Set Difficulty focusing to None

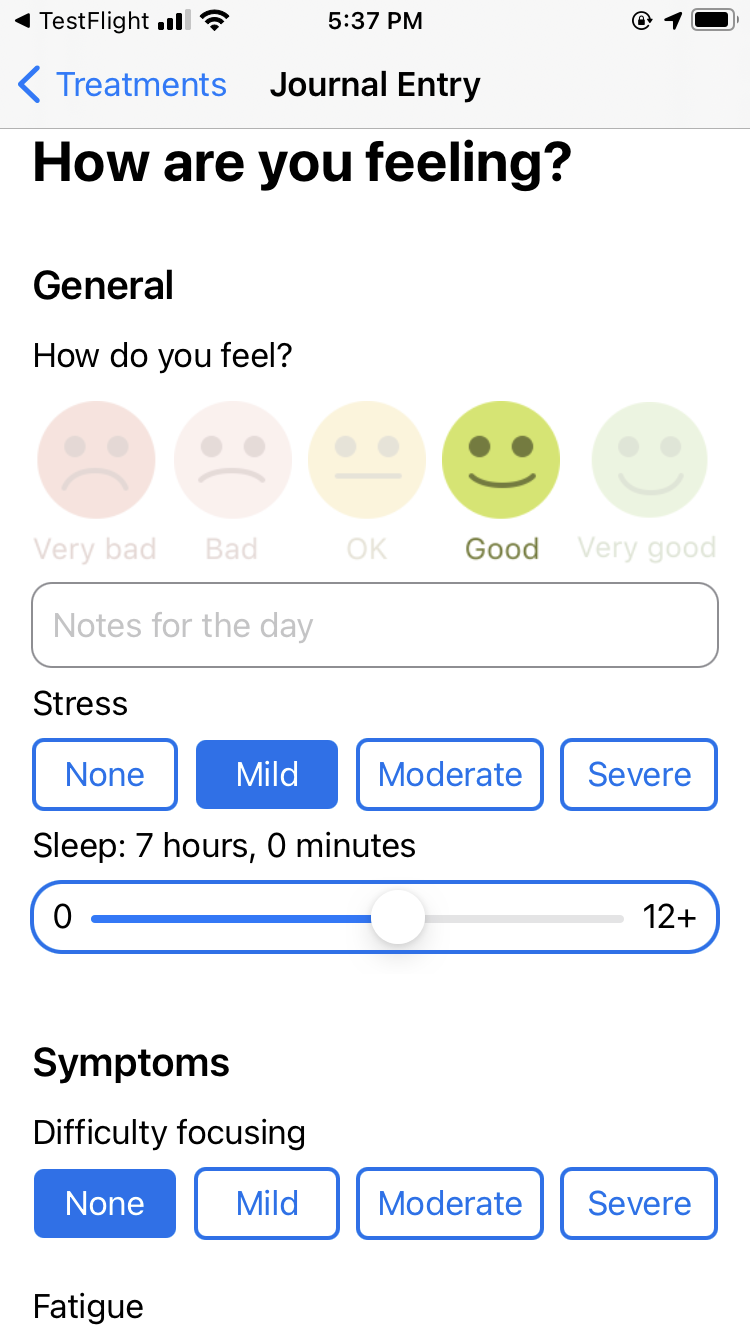coord(105,1203)
